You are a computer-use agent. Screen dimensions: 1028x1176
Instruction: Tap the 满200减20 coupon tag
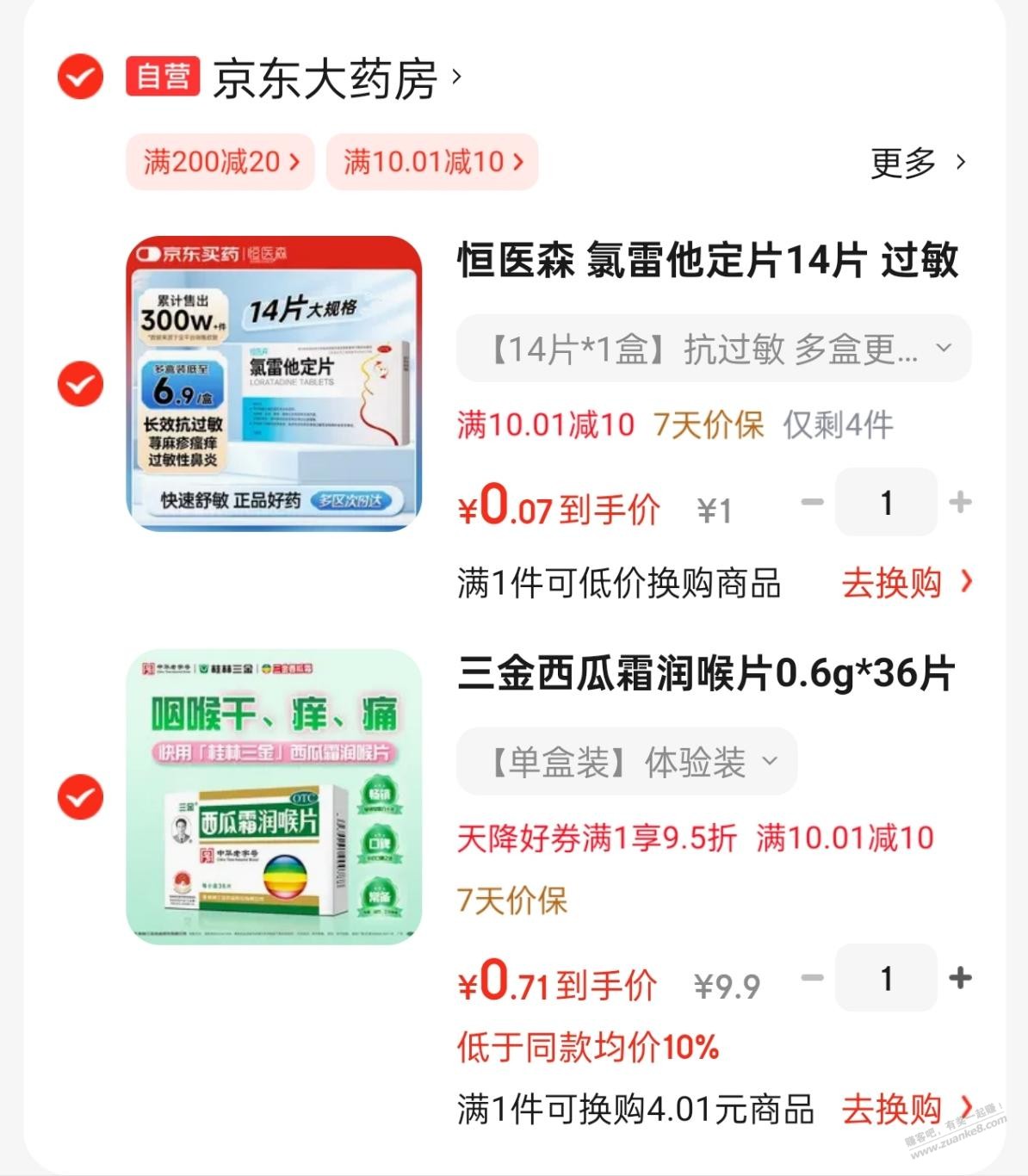(218, 163)
